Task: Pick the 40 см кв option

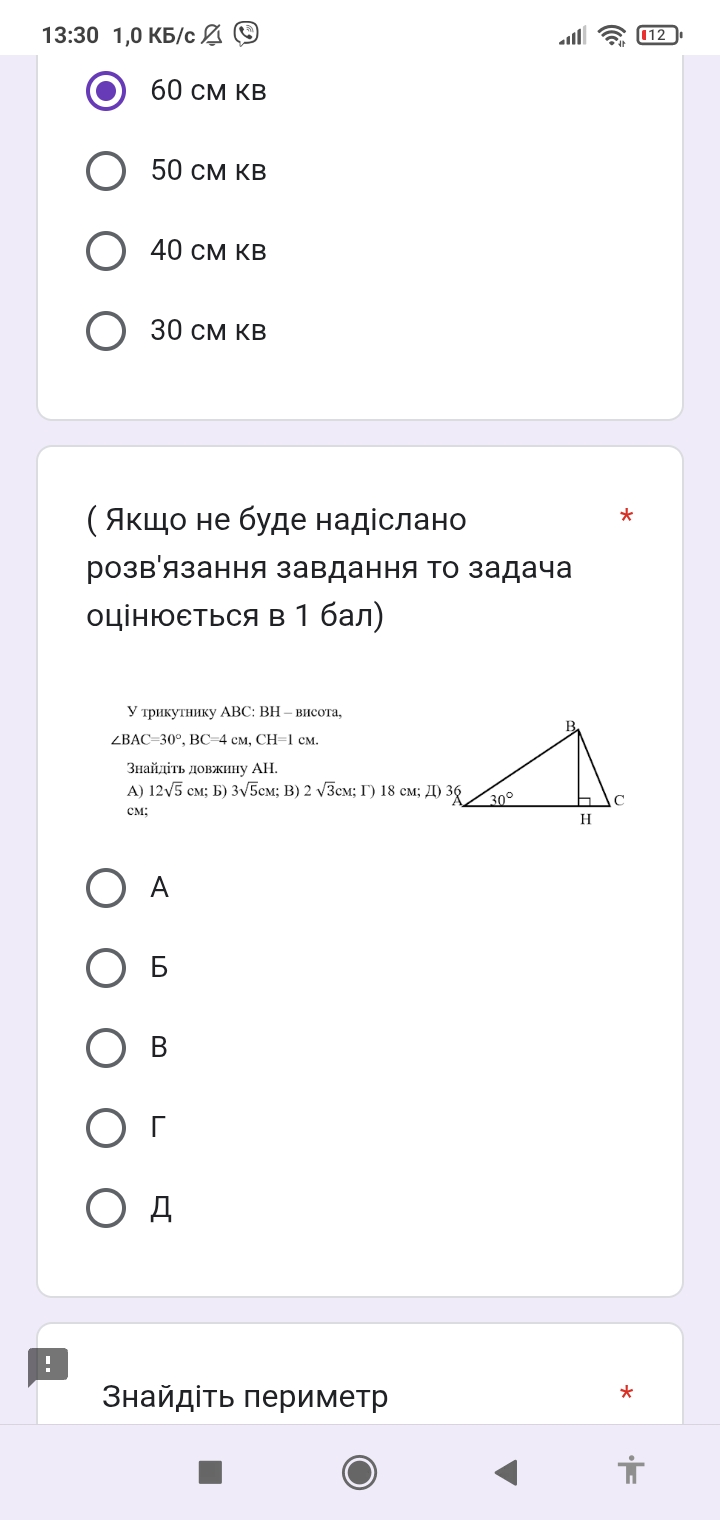Action: (106, 251)
